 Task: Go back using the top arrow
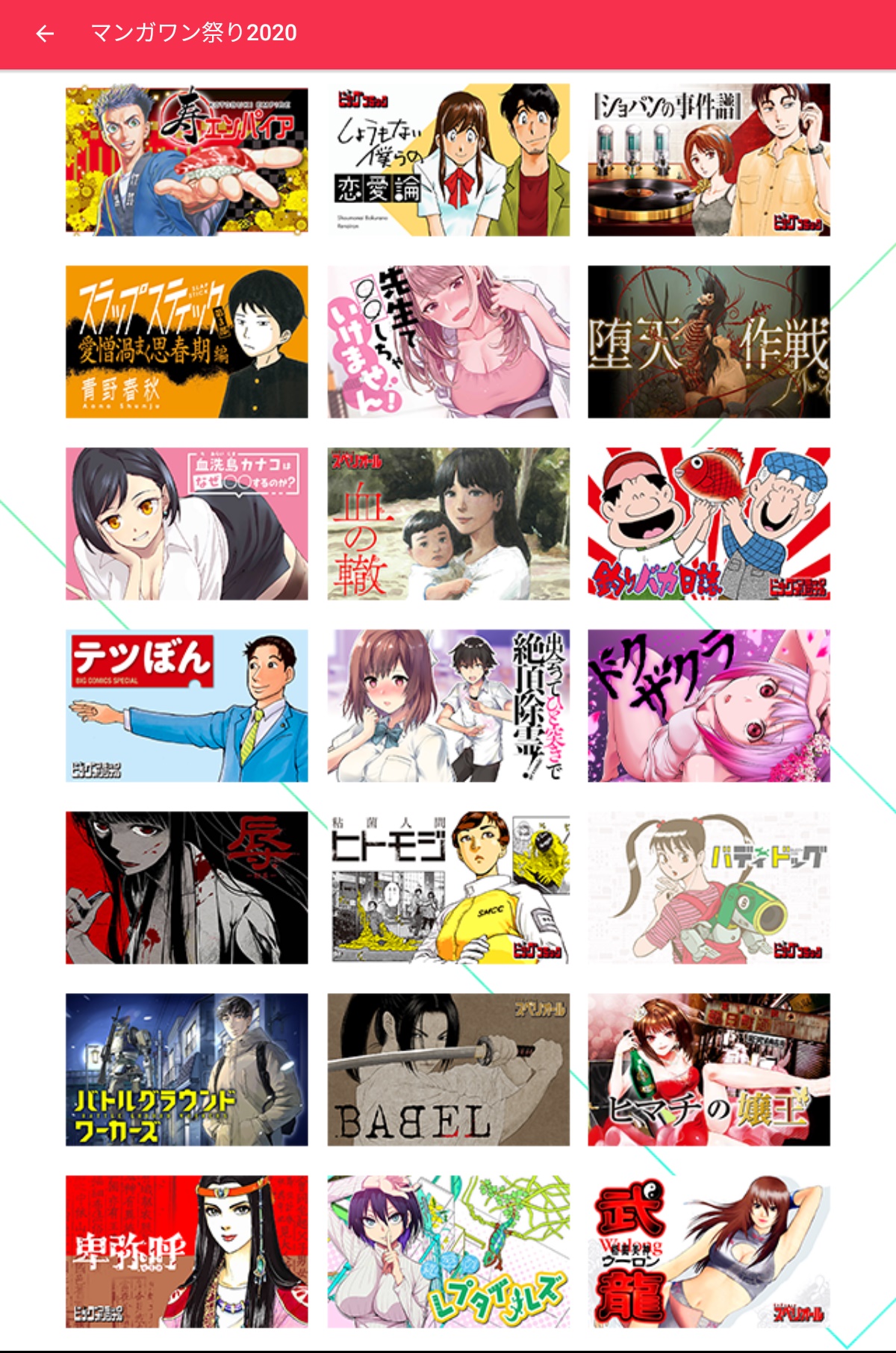[x=45, y=34]
